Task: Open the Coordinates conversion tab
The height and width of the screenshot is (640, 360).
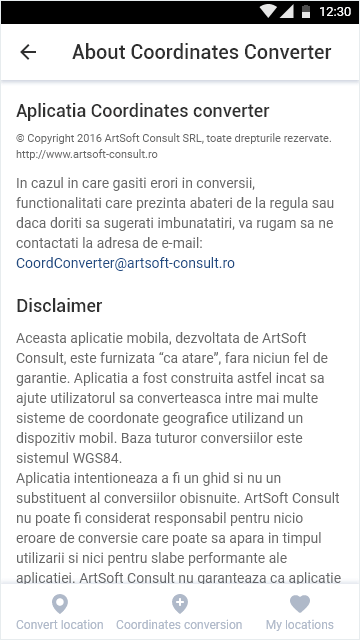Action: coord(179,612)
